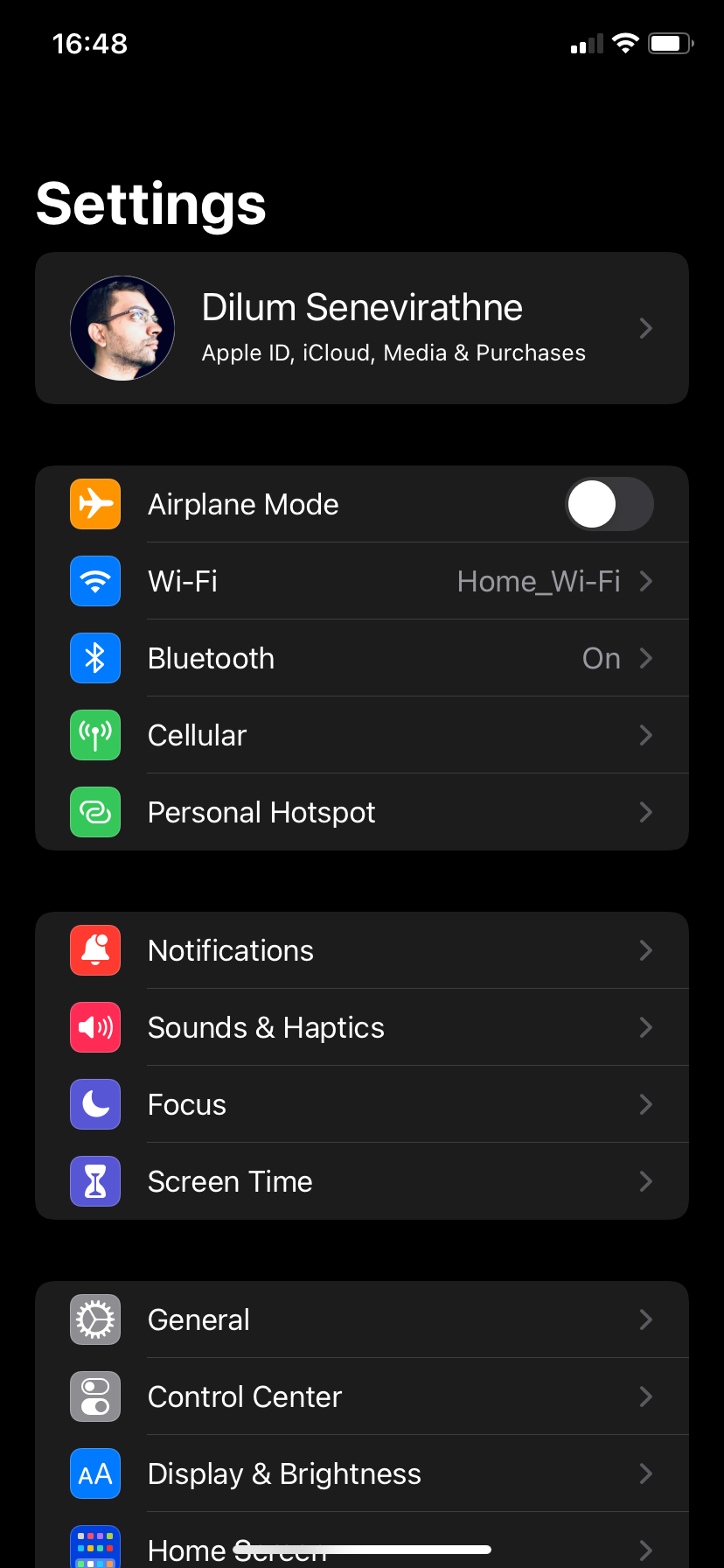Expand the Apple ID account row chevron
The height and width of the screenshot is (1568, 724).
[x=645, y=328]
